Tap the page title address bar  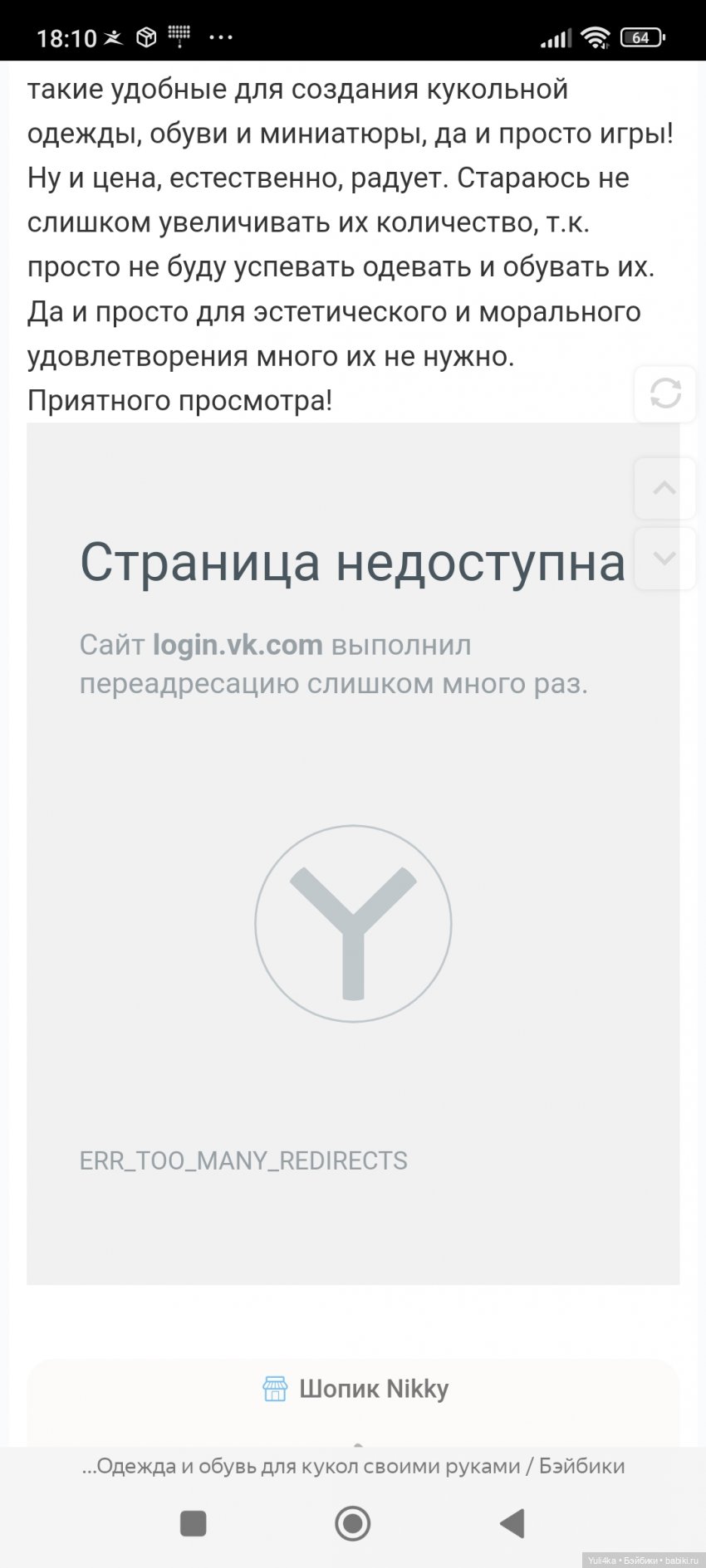(353, 1466)
